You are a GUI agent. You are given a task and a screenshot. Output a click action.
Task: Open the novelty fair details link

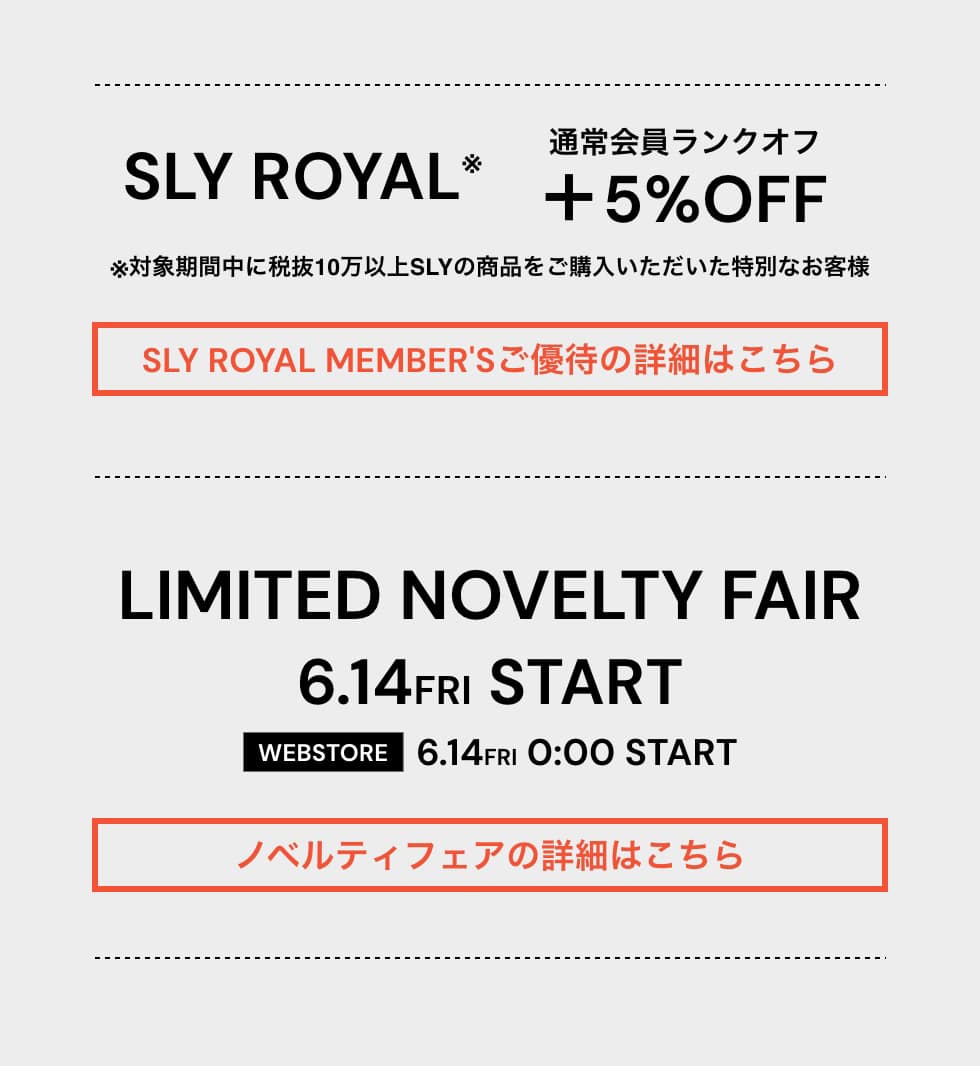pos(489,855)
